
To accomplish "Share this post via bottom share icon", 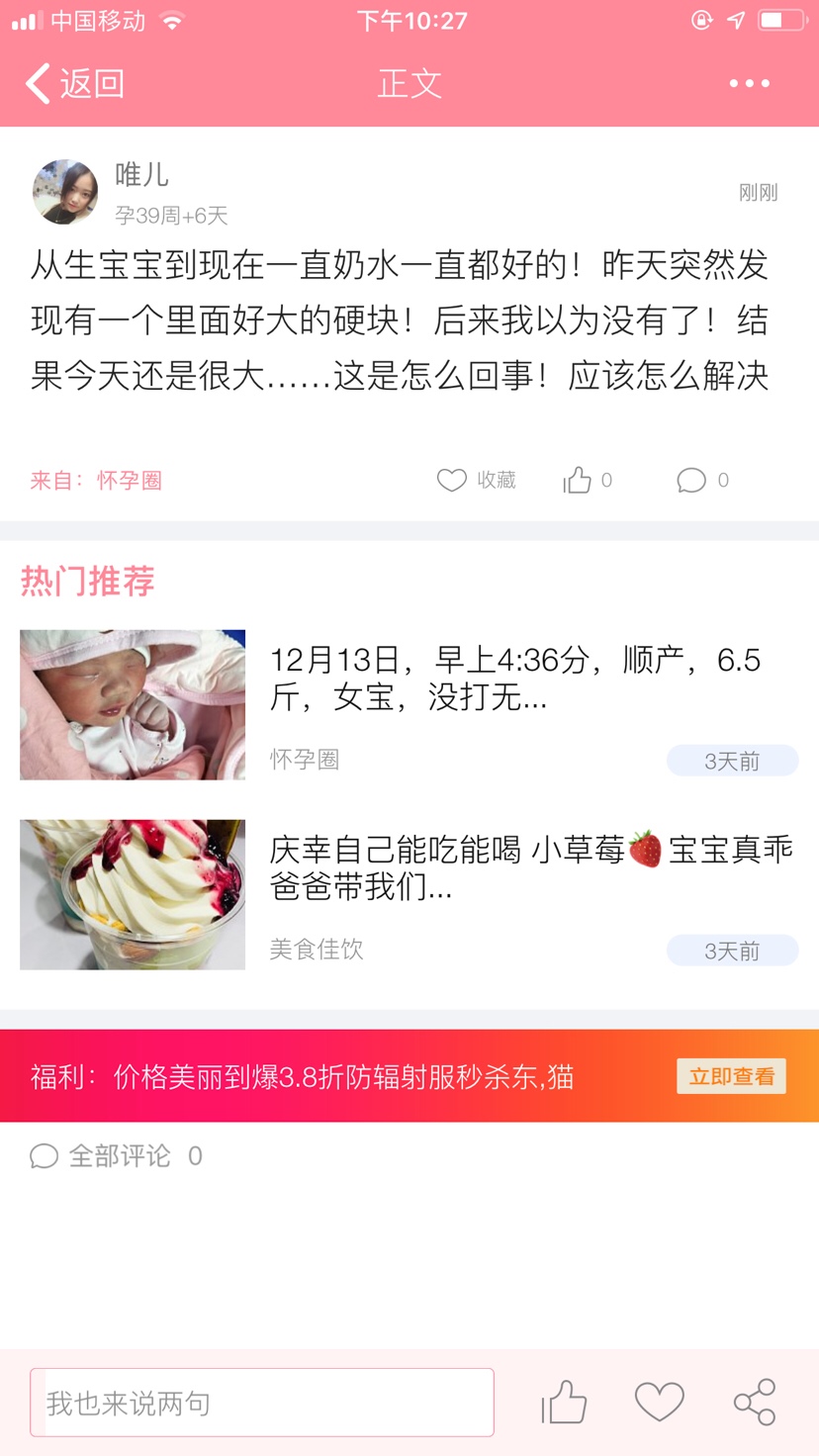I will [x=754, y=1403].
